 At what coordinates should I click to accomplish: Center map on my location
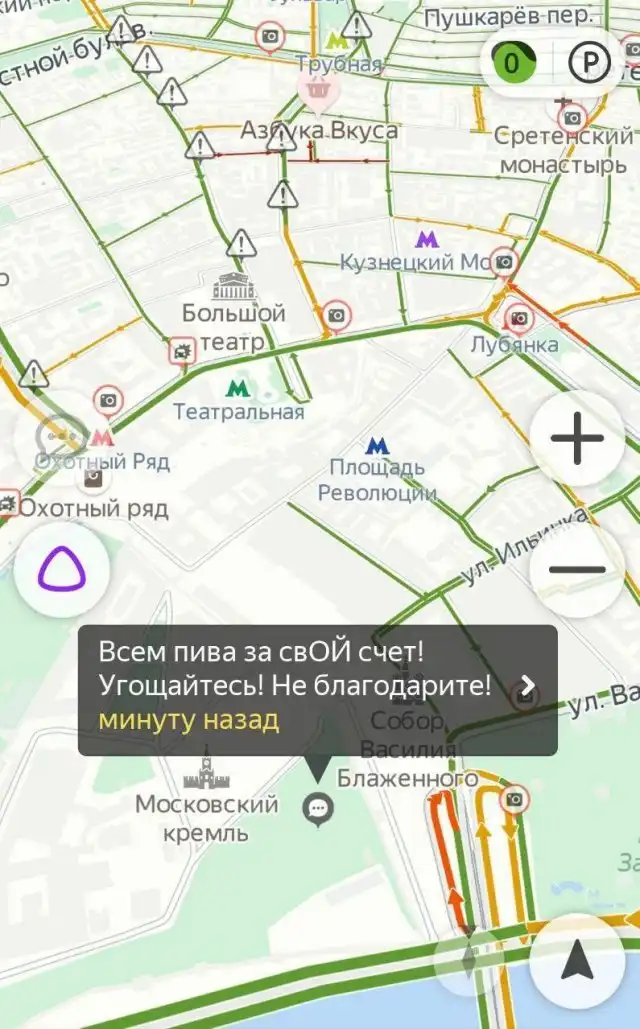point(577,961)
